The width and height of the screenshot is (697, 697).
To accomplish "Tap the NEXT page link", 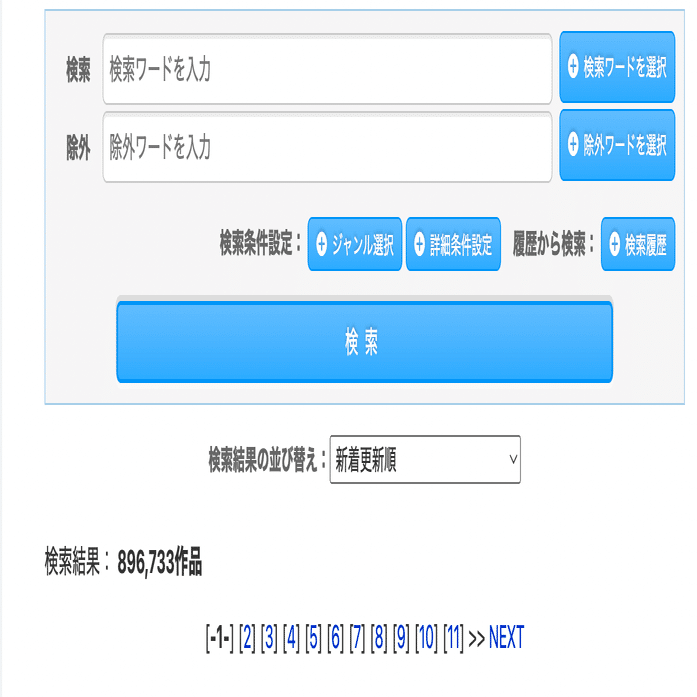I will click(506, 638).
